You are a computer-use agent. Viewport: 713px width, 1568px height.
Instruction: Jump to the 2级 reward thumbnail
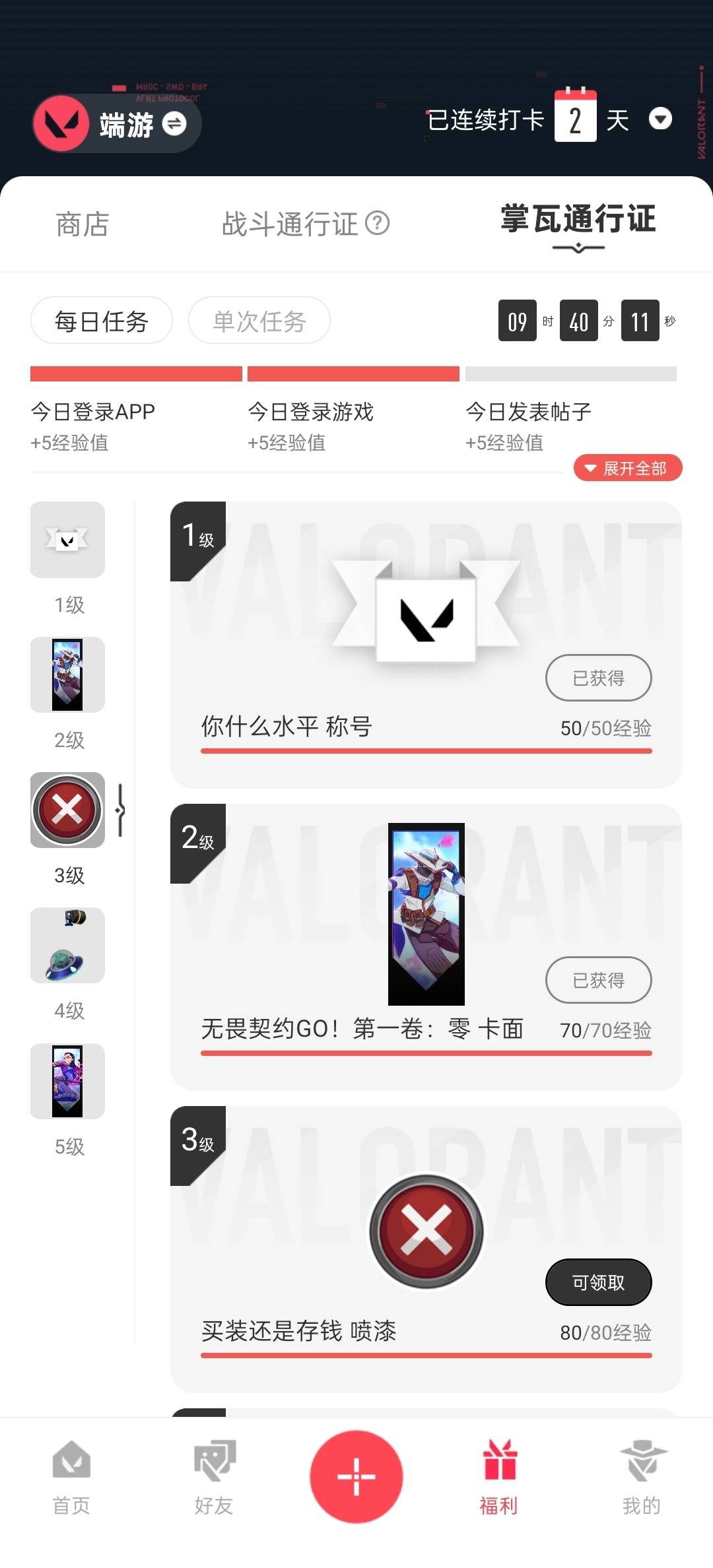click(x=67, y=675)
